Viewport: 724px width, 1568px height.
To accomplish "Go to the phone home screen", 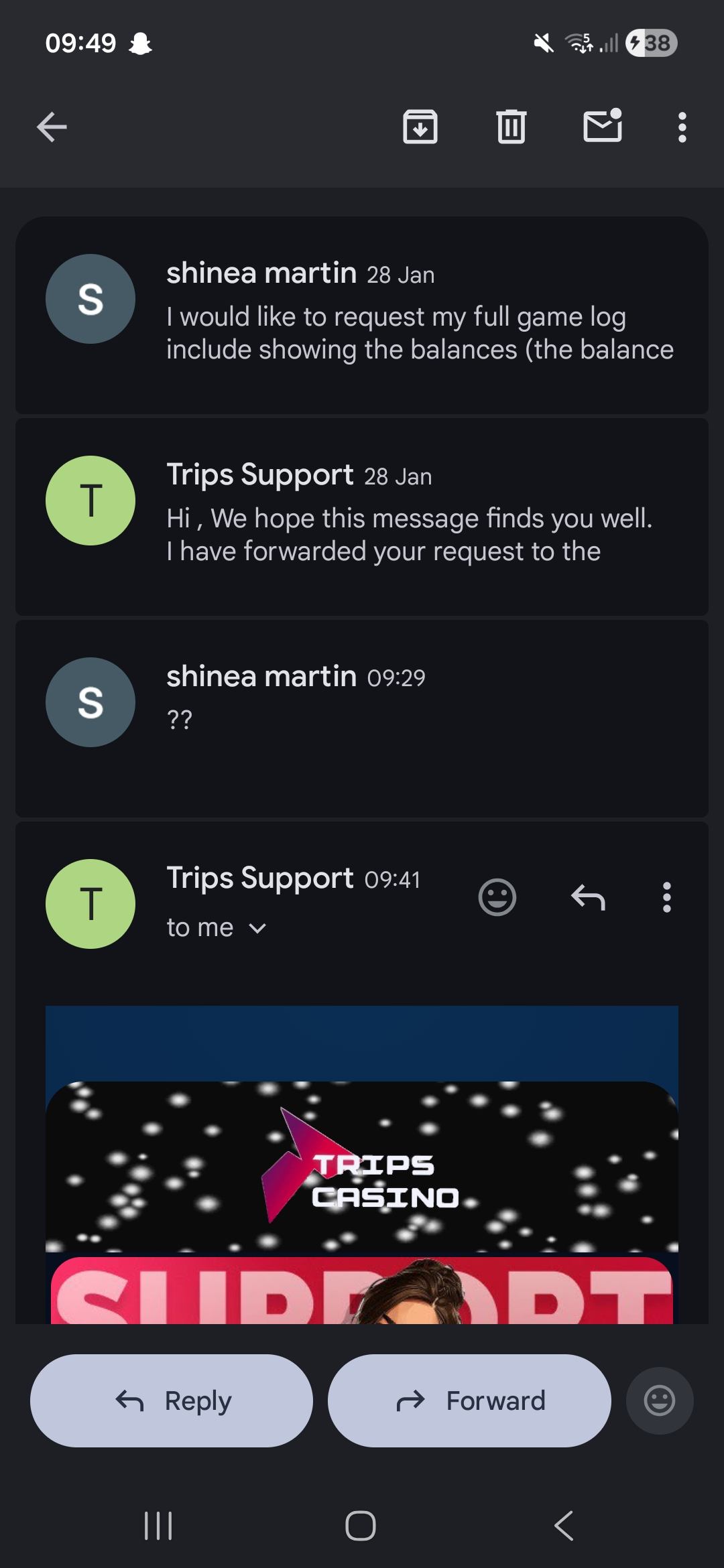I will [x=361, y=1526].
